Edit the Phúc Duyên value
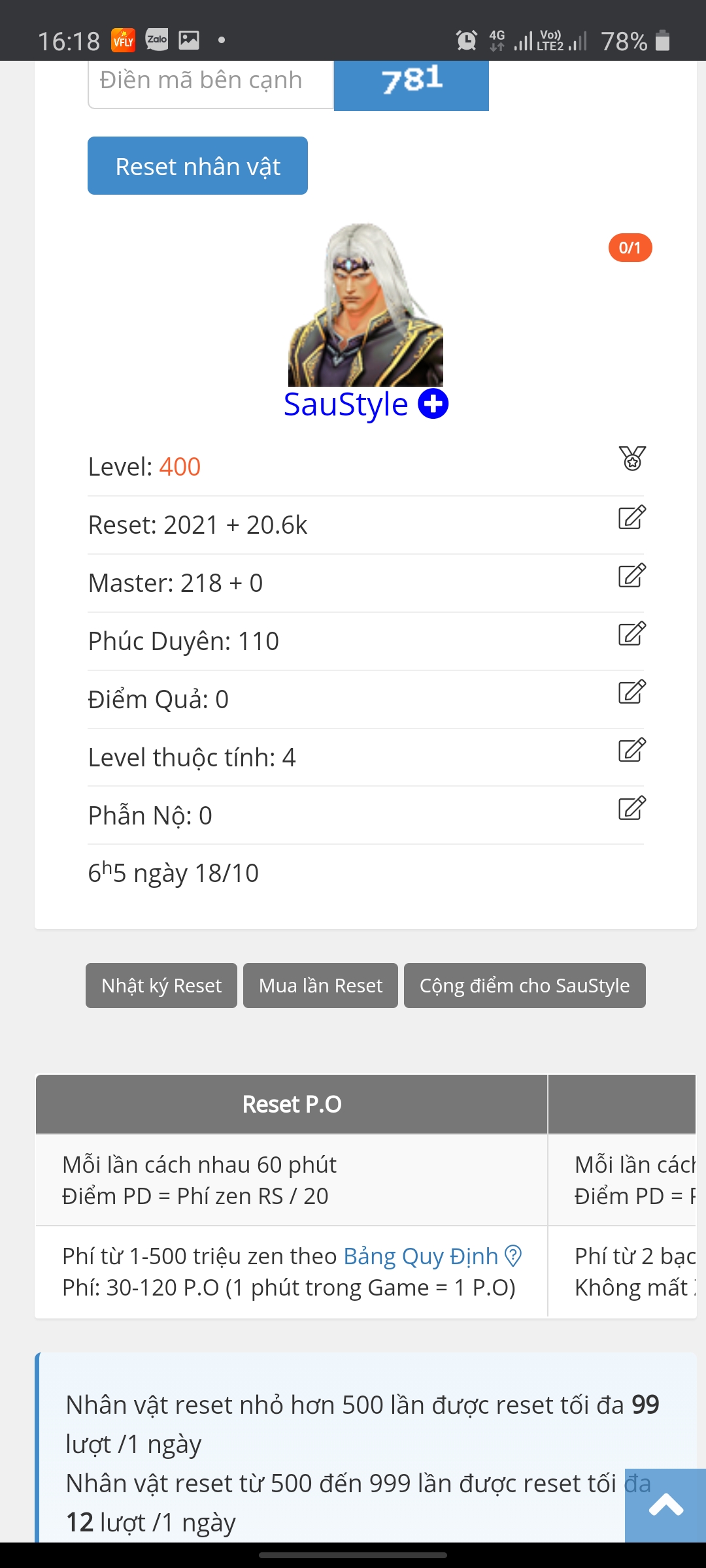This screenshot has width=706, height=1568. point(632,634)
